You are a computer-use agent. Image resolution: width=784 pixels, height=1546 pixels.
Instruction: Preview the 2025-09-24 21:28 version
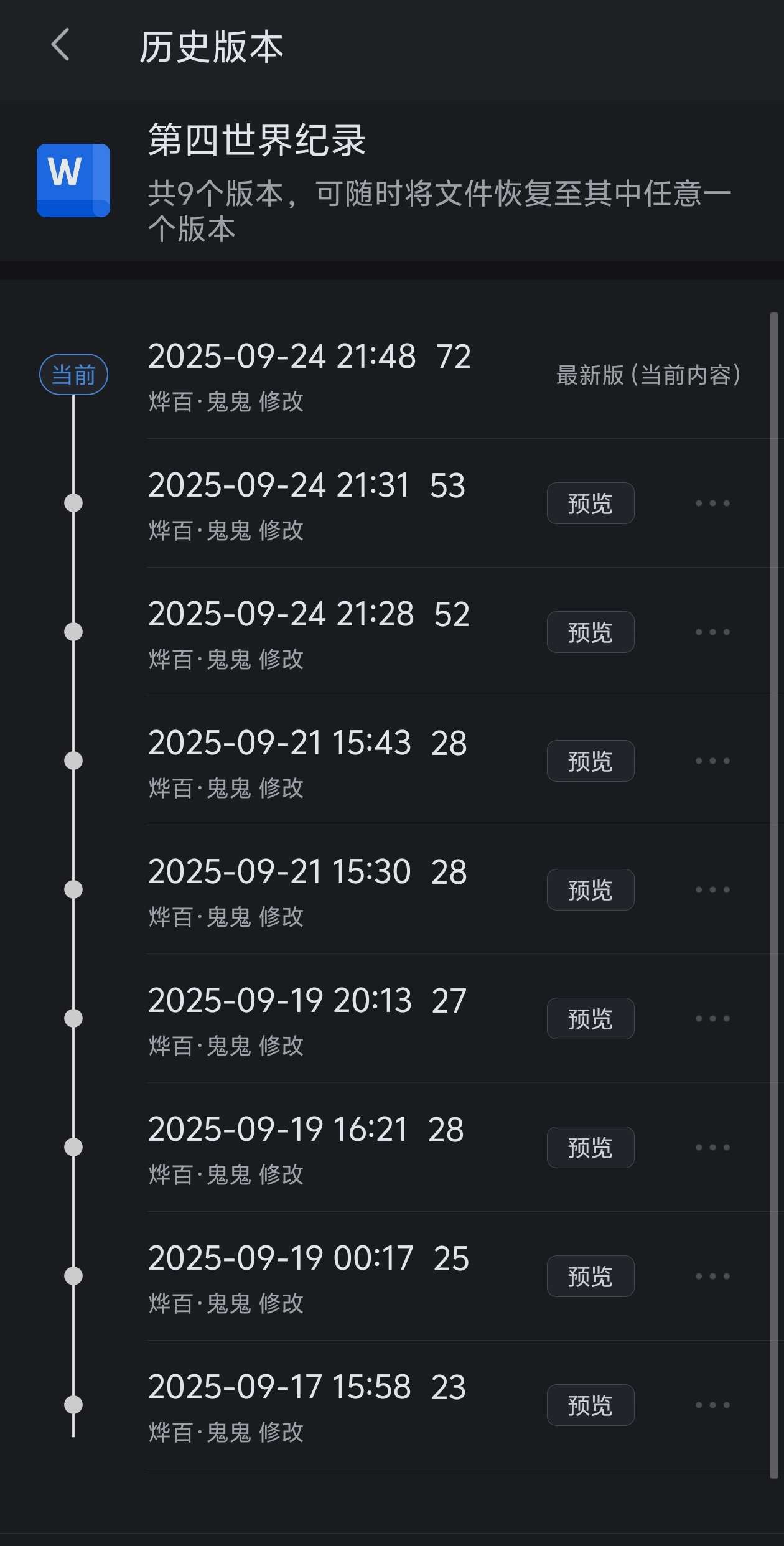[590, 632]
